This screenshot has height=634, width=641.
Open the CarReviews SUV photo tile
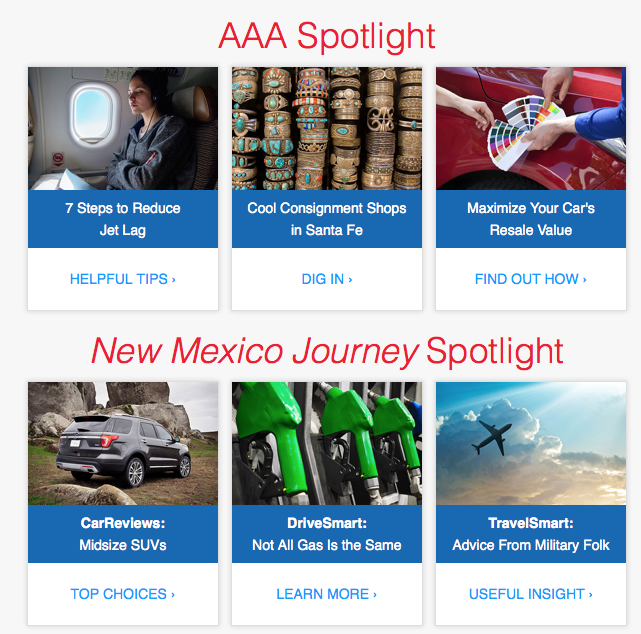122,443
